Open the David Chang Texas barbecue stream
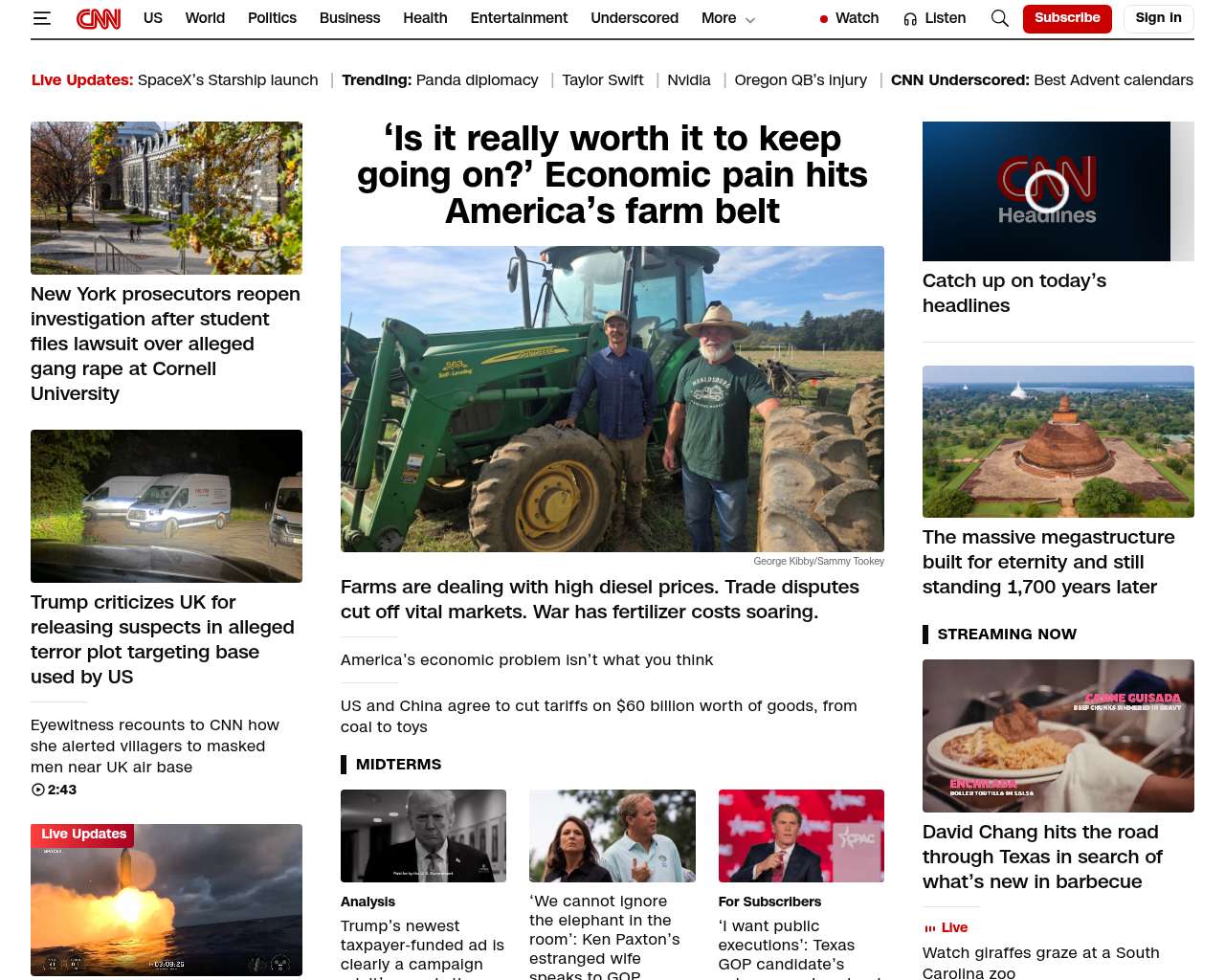The width and height of the screenshot is (1225, 980). click(1042, 857)
